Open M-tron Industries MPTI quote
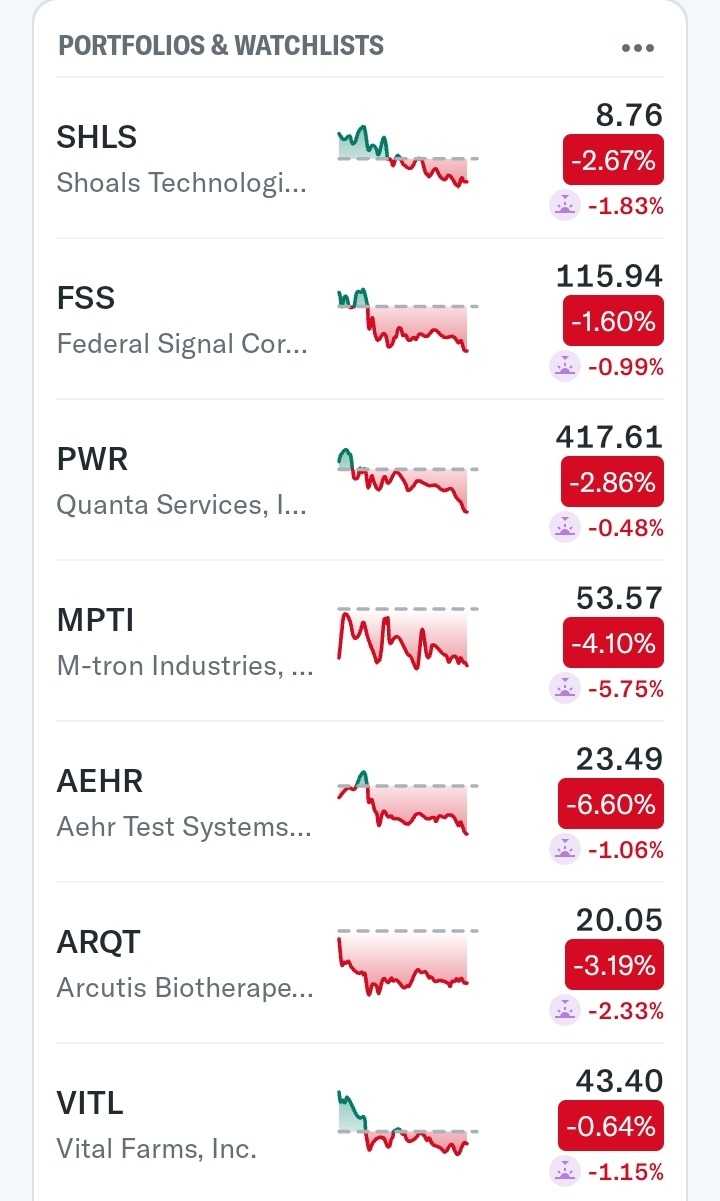Viewport: 720px width, 1201px height. (x=181, y=642)
